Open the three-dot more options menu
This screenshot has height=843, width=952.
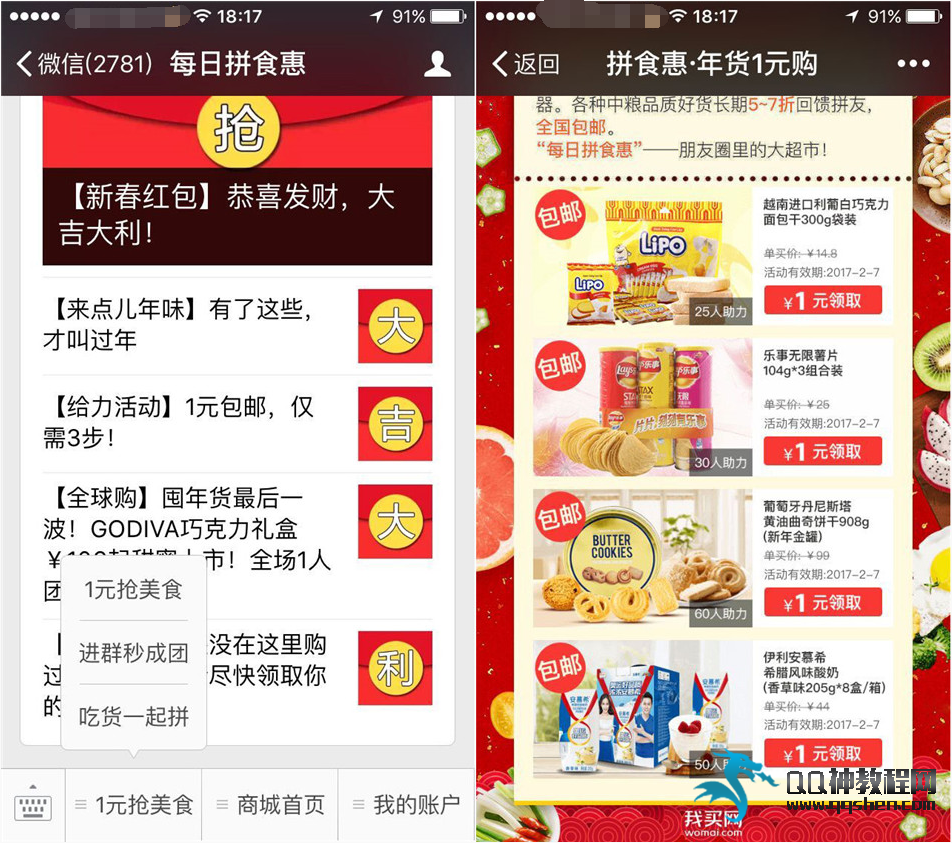pyautogui.click(x=912, y=65)
